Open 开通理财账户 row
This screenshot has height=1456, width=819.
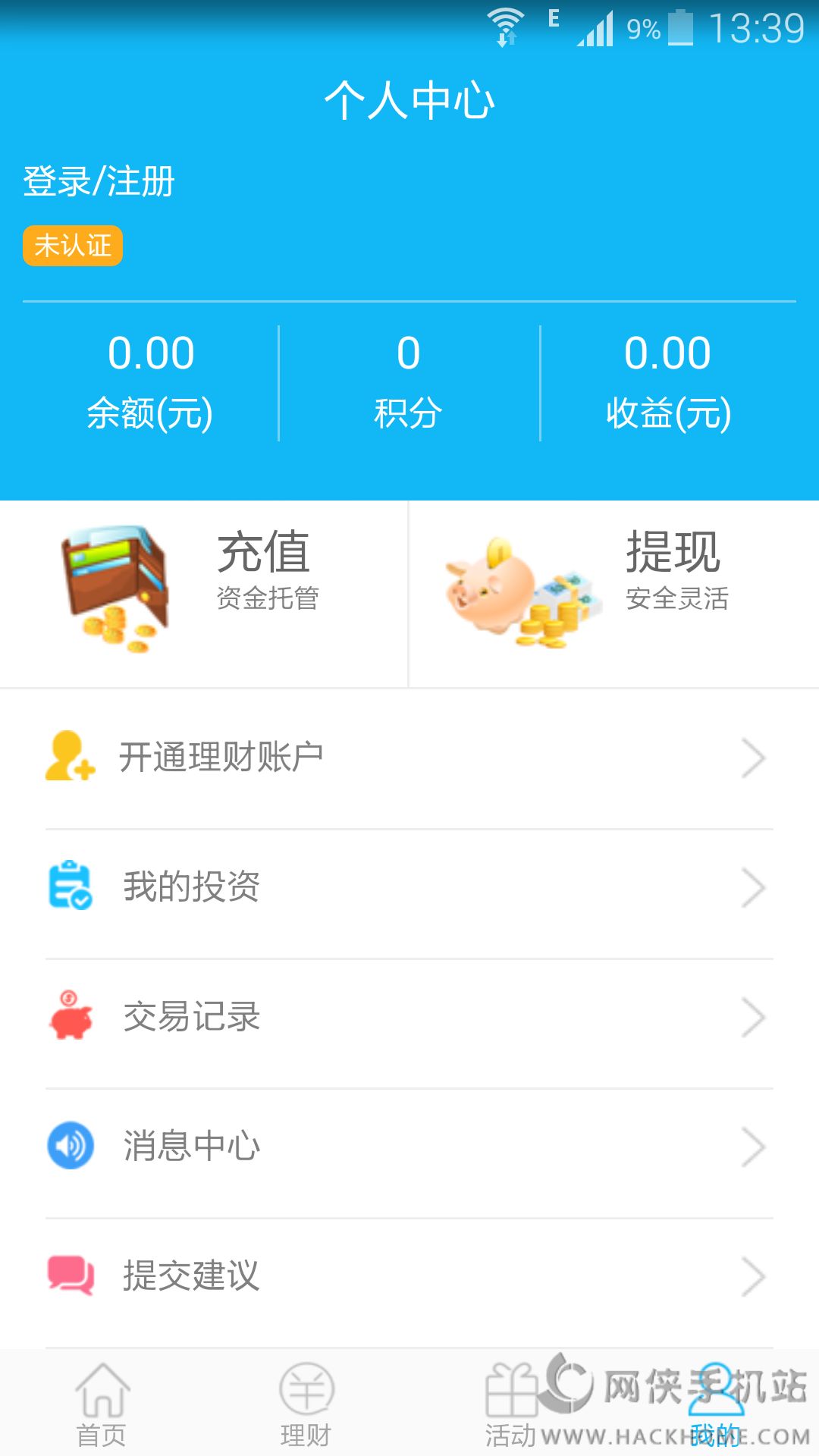[409, 758]
